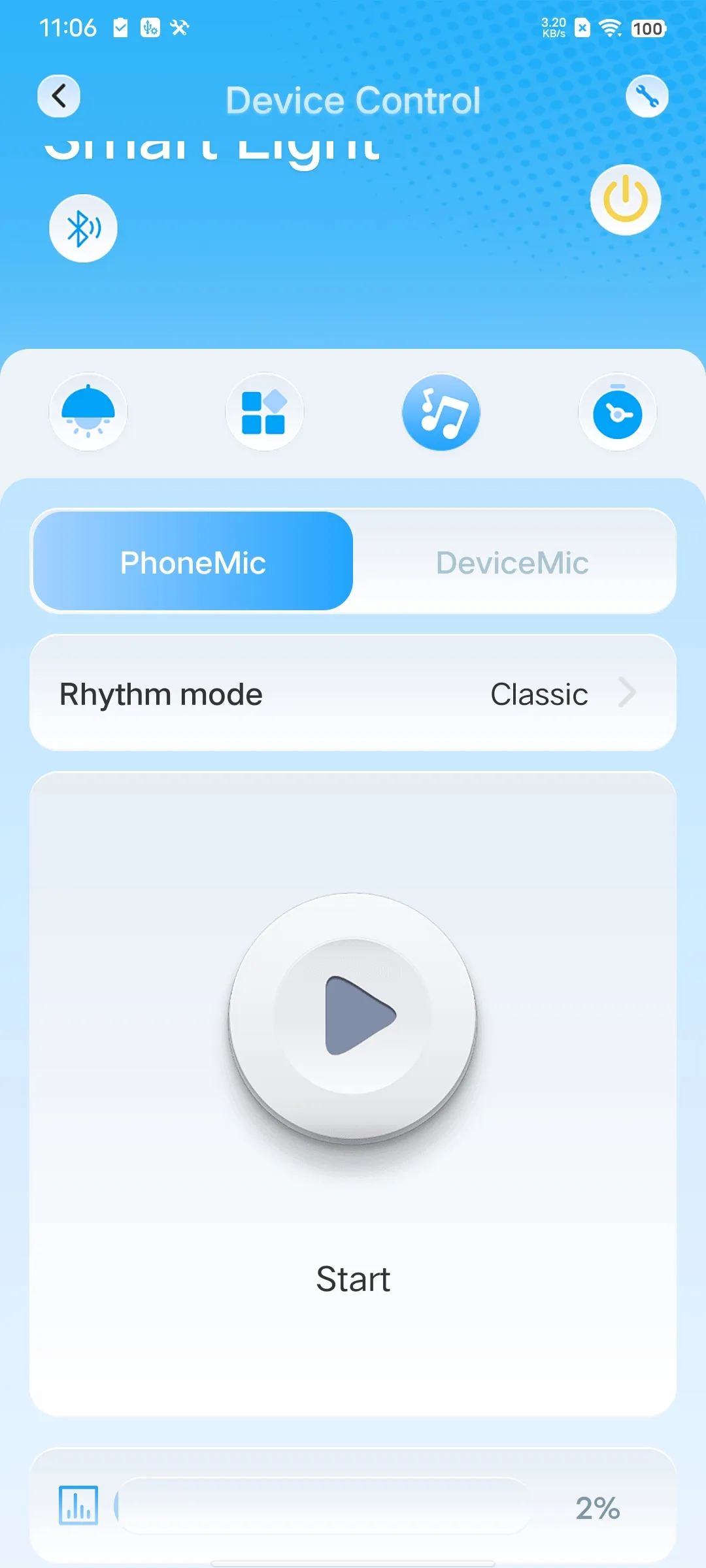Screen dimensions: 706x1568
Task: Toggle the Smart Light power off
Action: (625, 200)
